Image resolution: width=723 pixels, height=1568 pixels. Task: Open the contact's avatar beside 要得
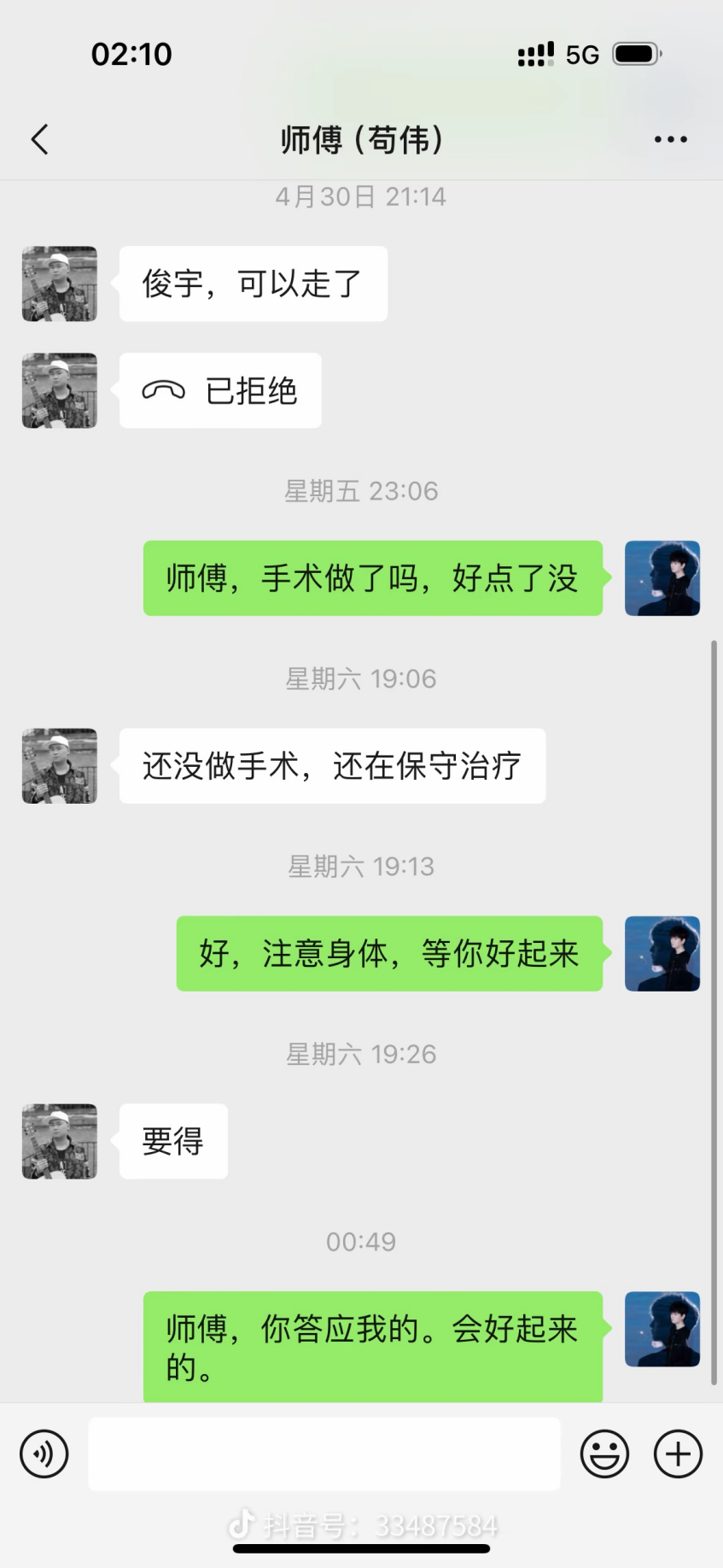click(59, 1141)
